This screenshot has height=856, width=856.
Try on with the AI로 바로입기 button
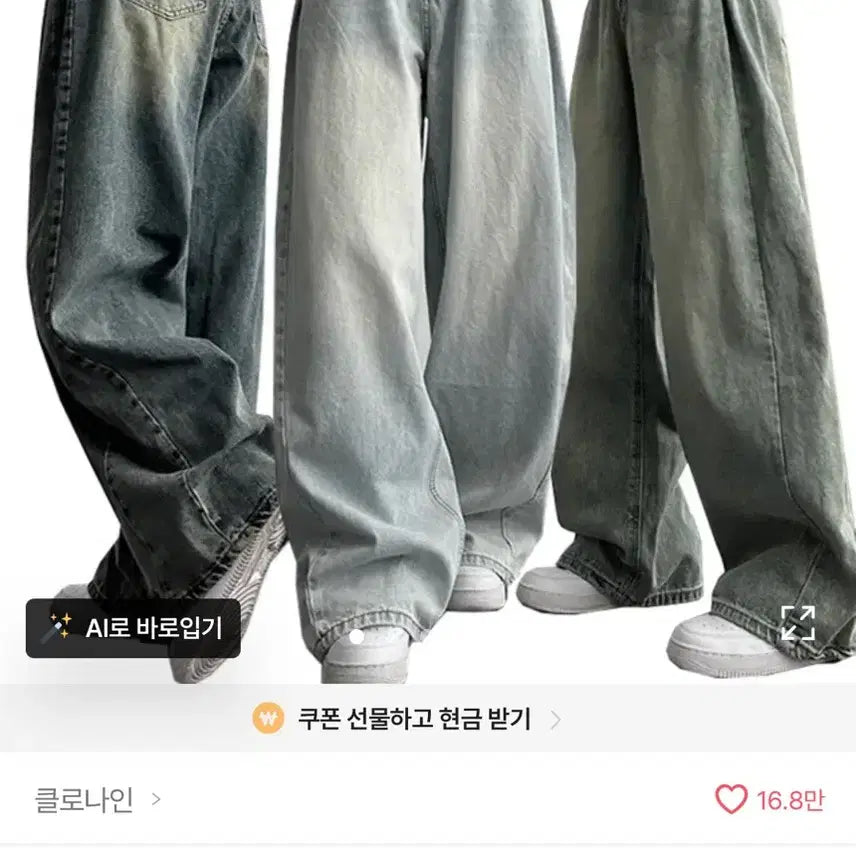pyautogui.click(x=133, y=628)
